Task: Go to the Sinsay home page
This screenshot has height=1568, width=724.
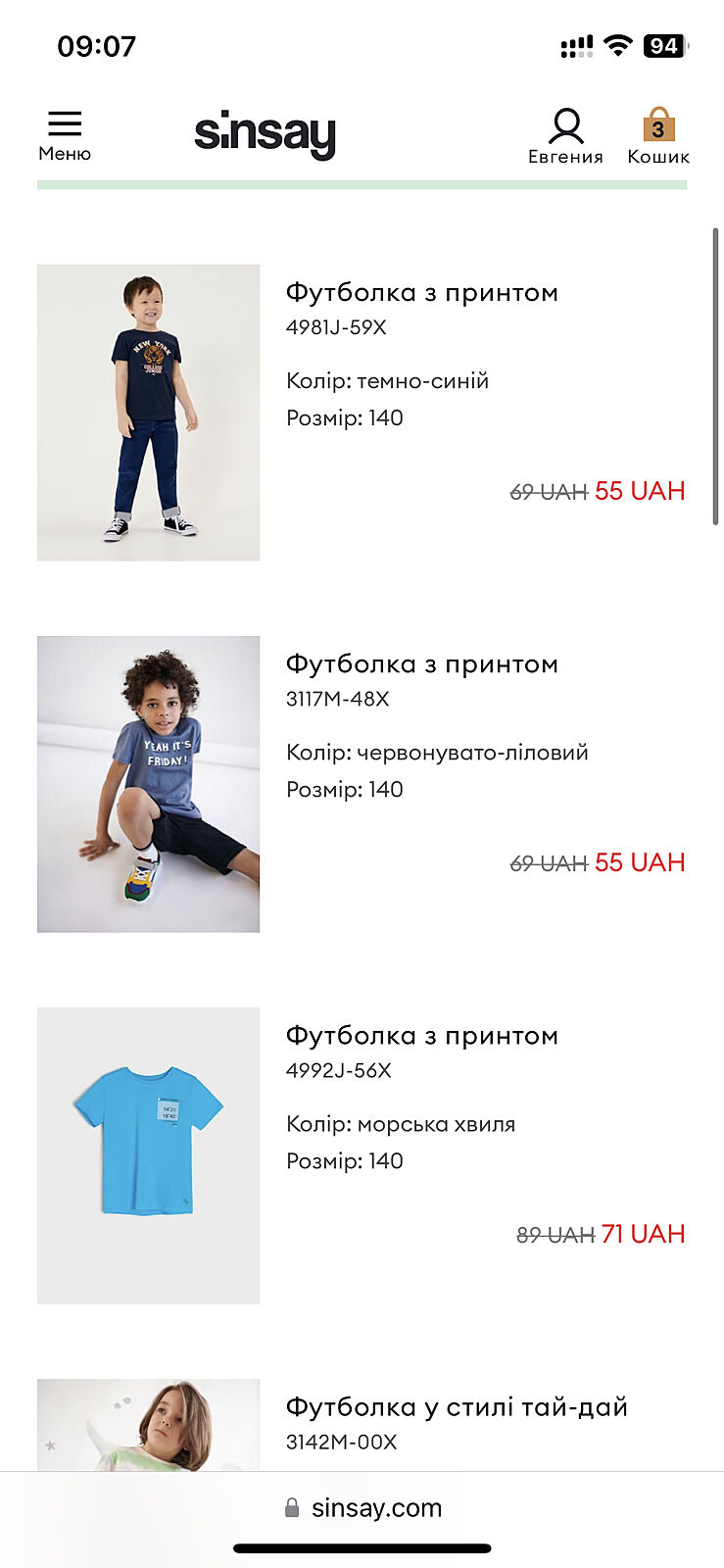Action: coord(265,134)
